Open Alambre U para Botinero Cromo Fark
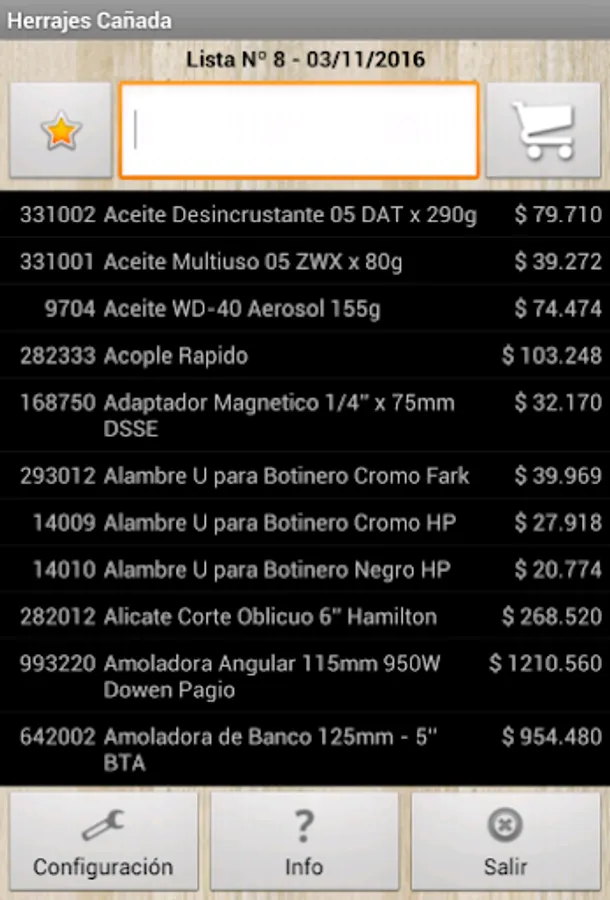610x900 pixels. [305, 476]
